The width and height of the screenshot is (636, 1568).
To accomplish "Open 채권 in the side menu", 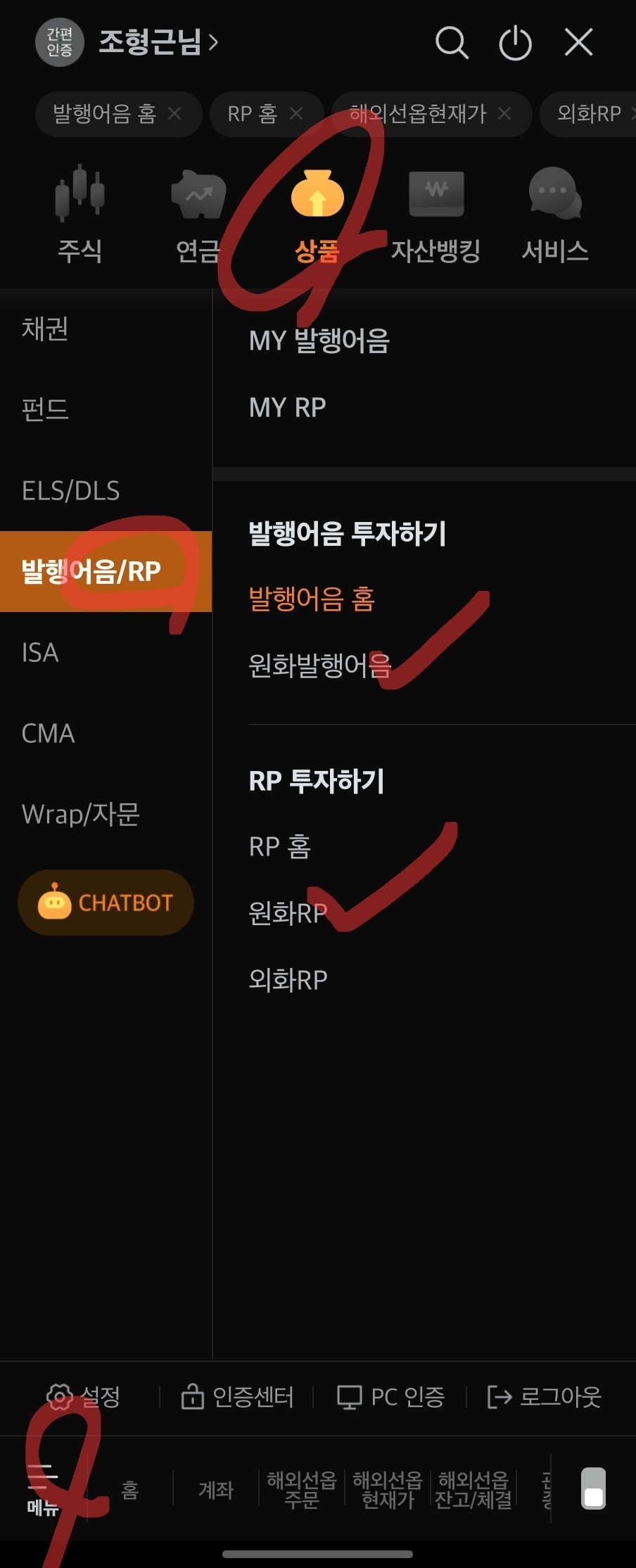I will (45, 329).
